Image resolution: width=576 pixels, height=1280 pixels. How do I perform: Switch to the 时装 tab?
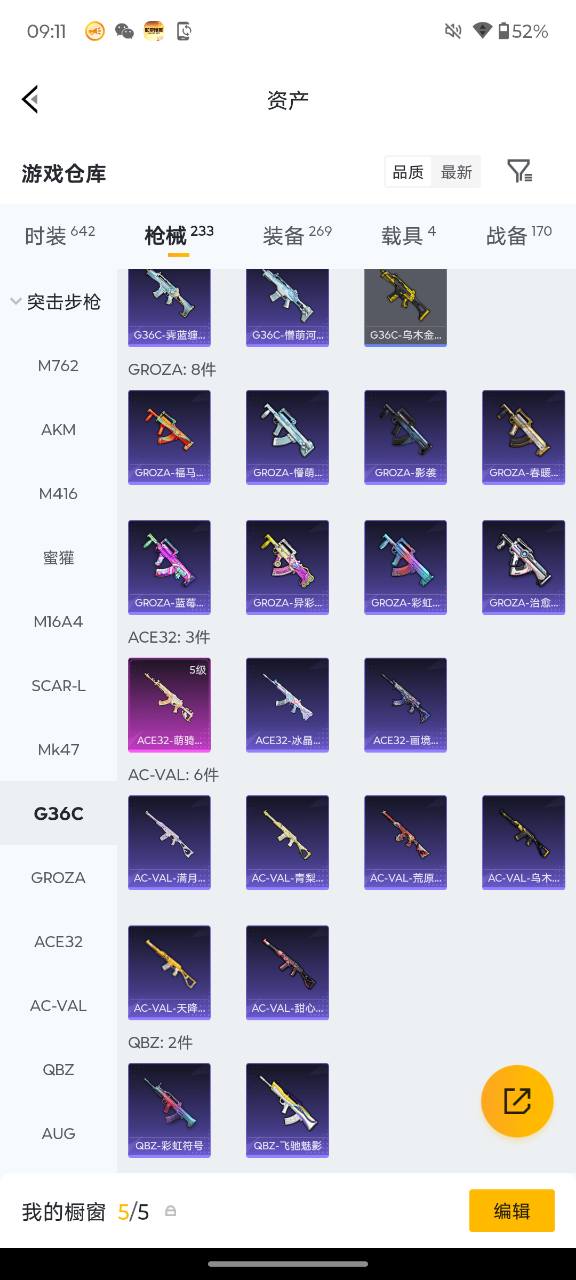click(59, 235)
